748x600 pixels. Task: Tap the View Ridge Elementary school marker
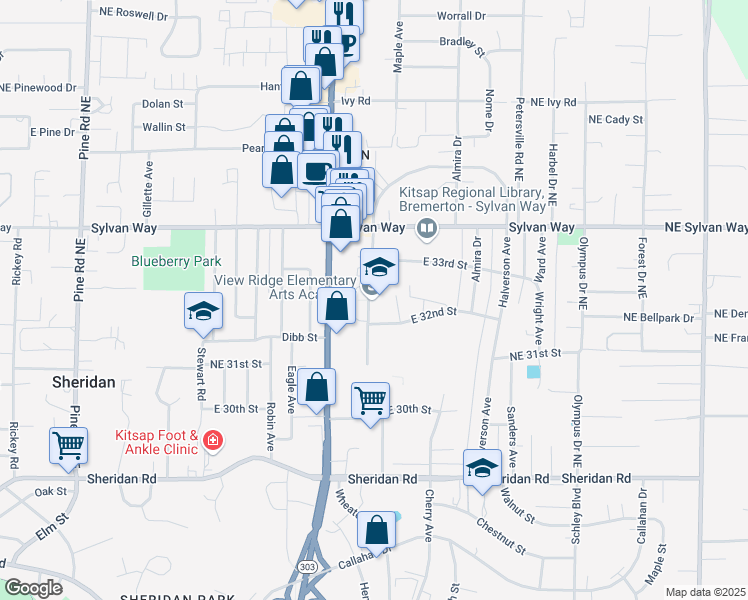click(x=379, y=267)
